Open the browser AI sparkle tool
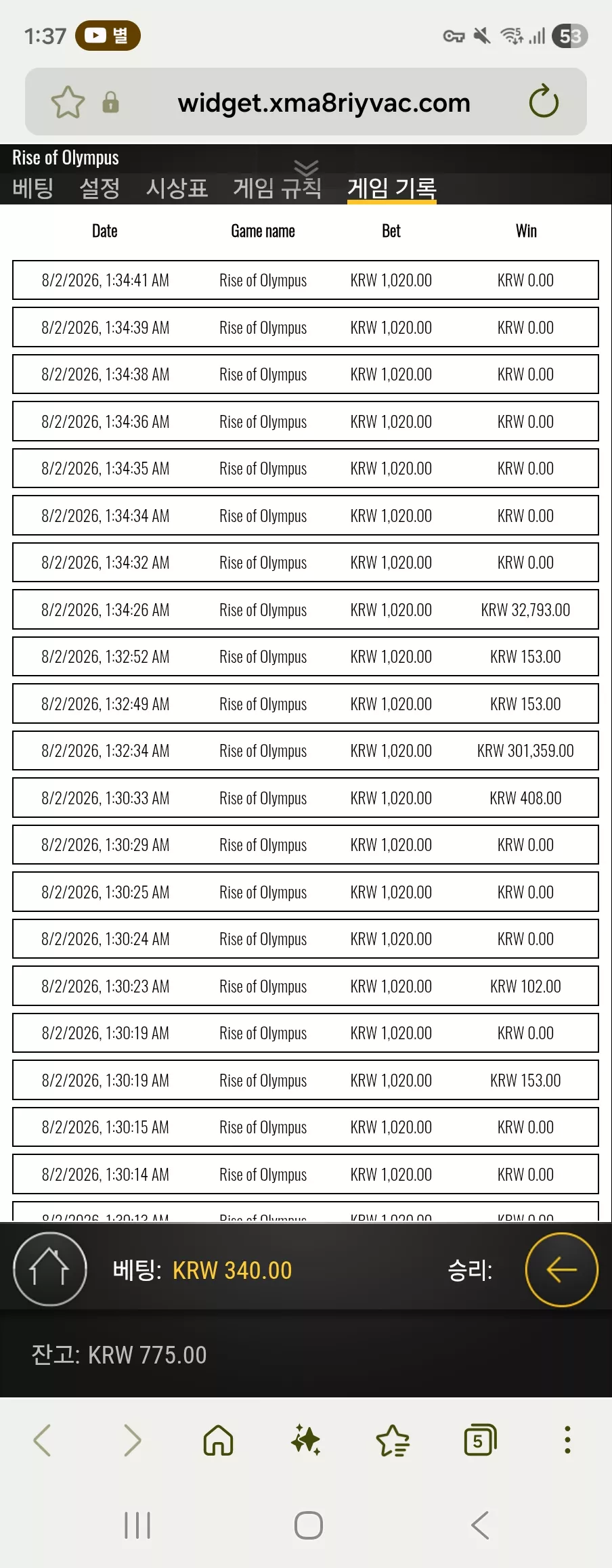The width and height of the screenshot is (612, 1568). point(305,1439)
